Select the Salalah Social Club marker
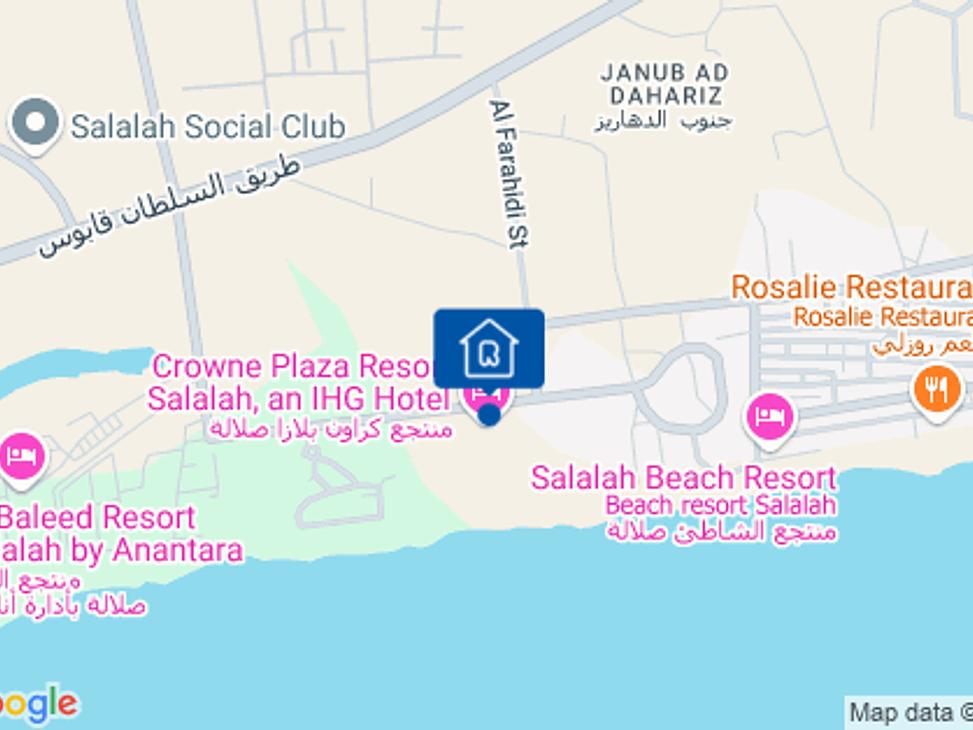 [x=36, y=125]
